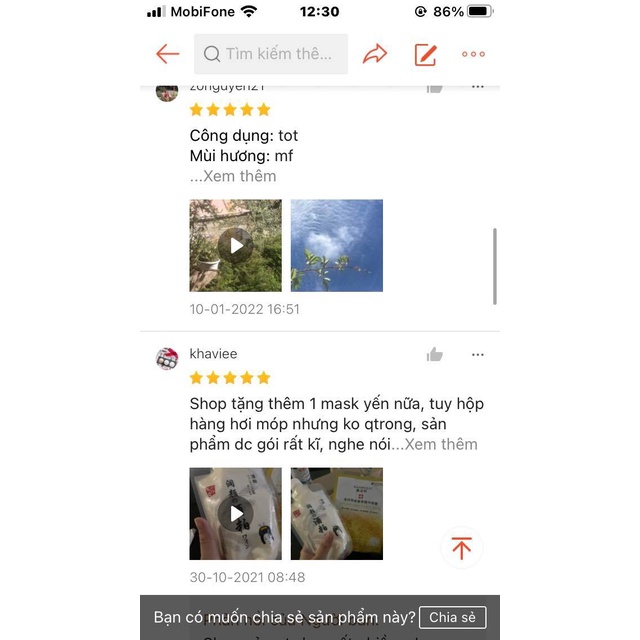Tap the Chia sẻ button

452,617
